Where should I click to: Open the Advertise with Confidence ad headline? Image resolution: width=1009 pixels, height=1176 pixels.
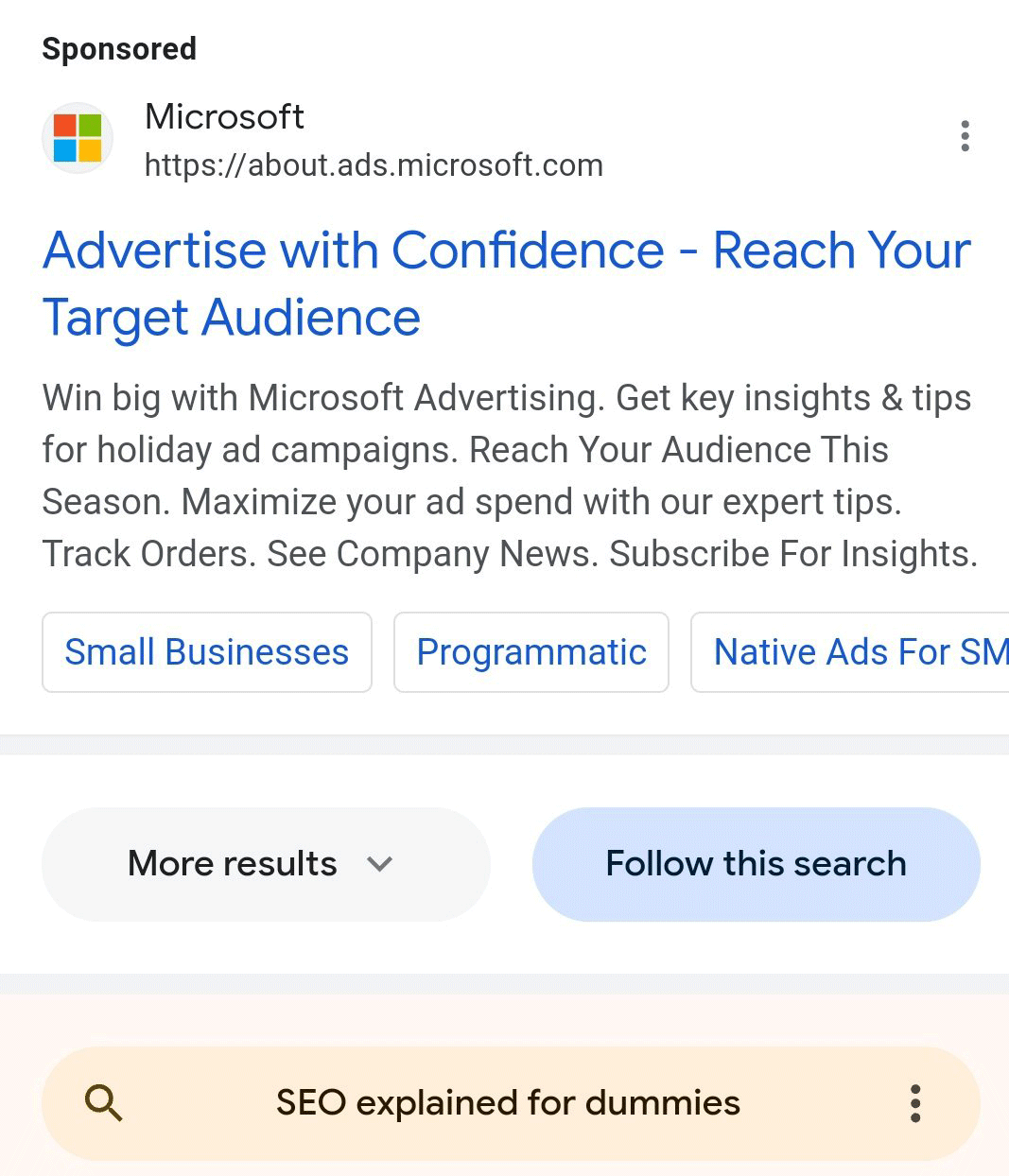pos(508,284)
